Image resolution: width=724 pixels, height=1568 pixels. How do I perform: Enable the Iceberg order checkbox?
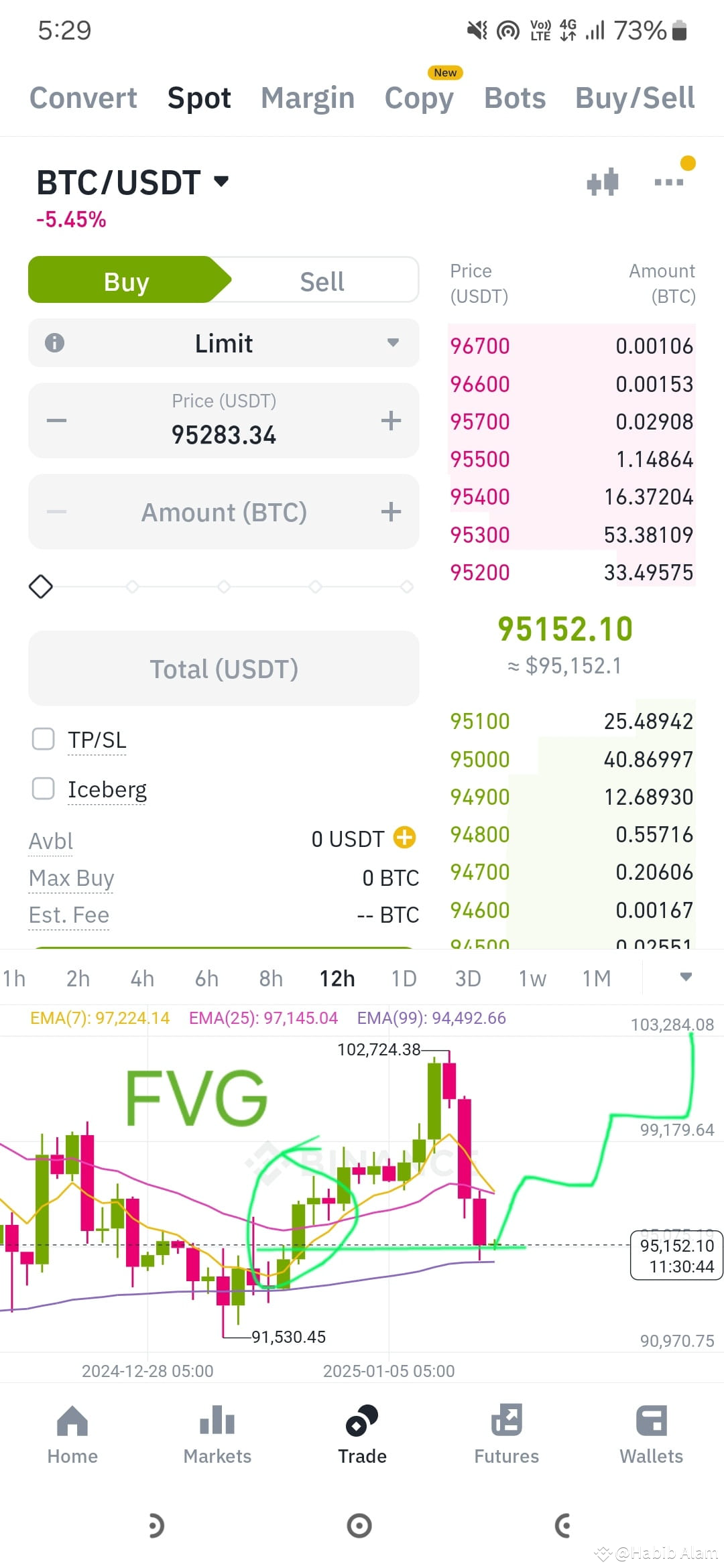coord(43,789)
